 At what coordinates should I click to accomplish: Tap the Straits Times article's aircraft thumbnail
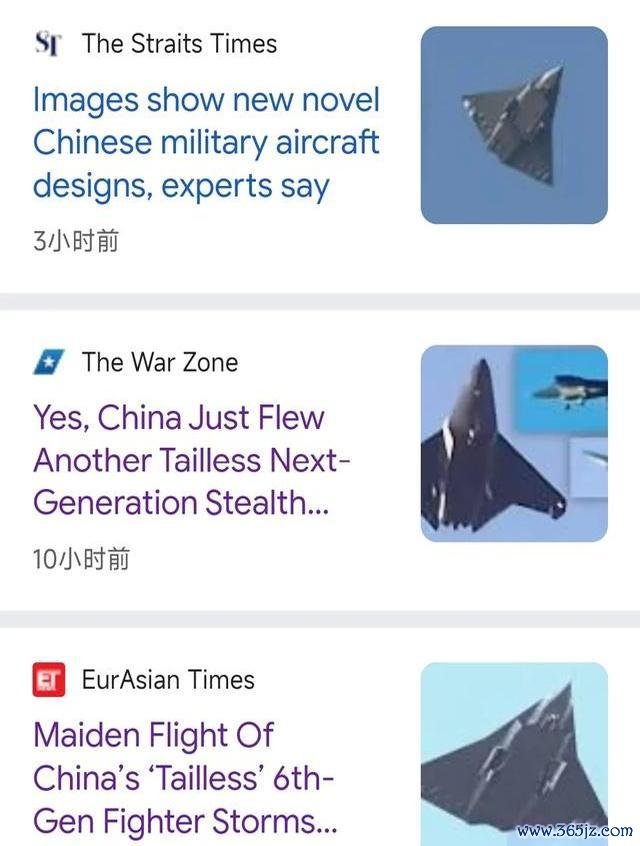514,125
